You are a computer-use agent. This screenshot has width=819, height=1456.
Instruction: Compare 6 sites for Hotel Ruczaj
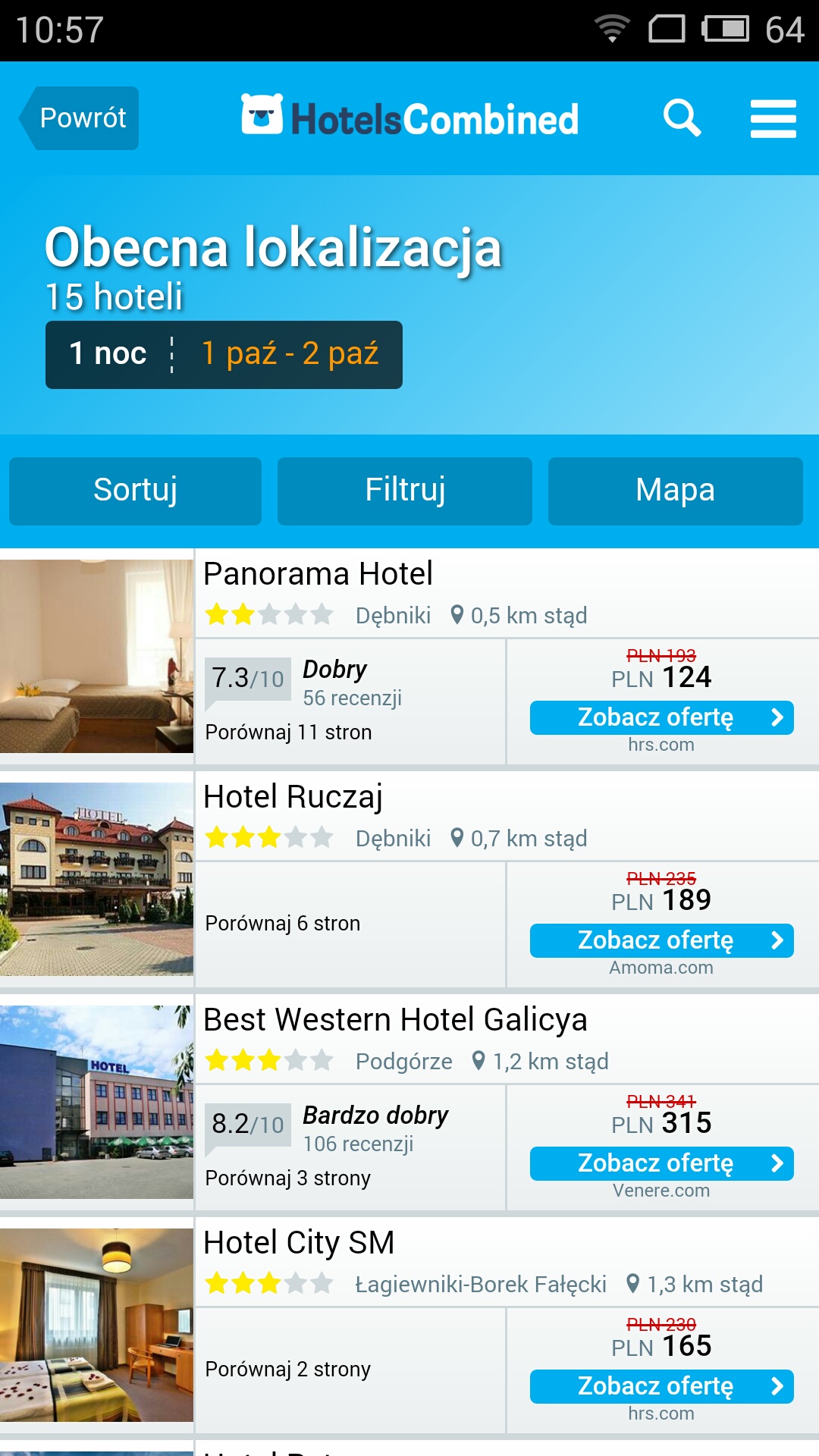click(x=283, y=924)
